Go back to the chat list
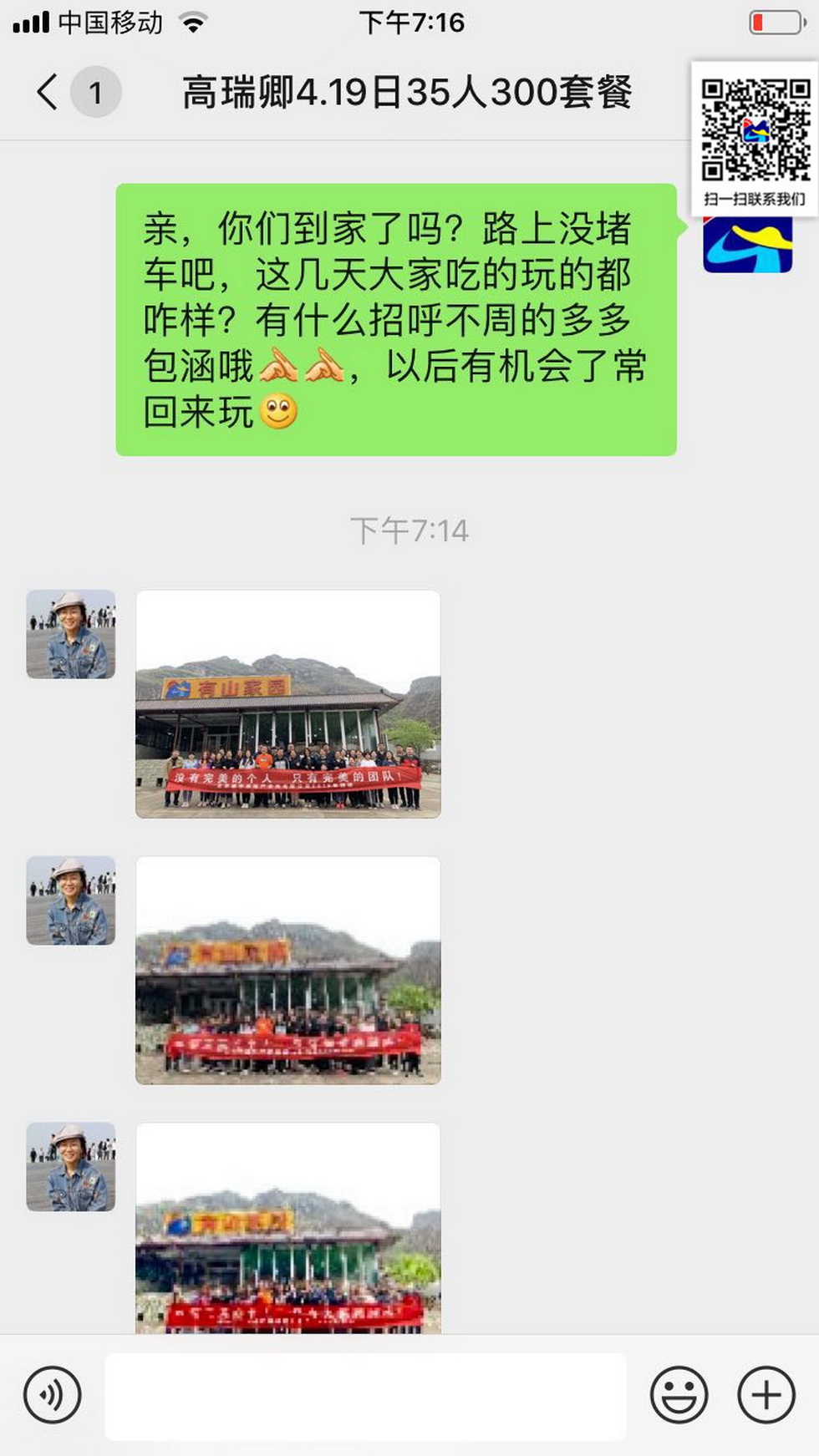This screenshot has height=1456, width=819. click(x=48, y=92)
